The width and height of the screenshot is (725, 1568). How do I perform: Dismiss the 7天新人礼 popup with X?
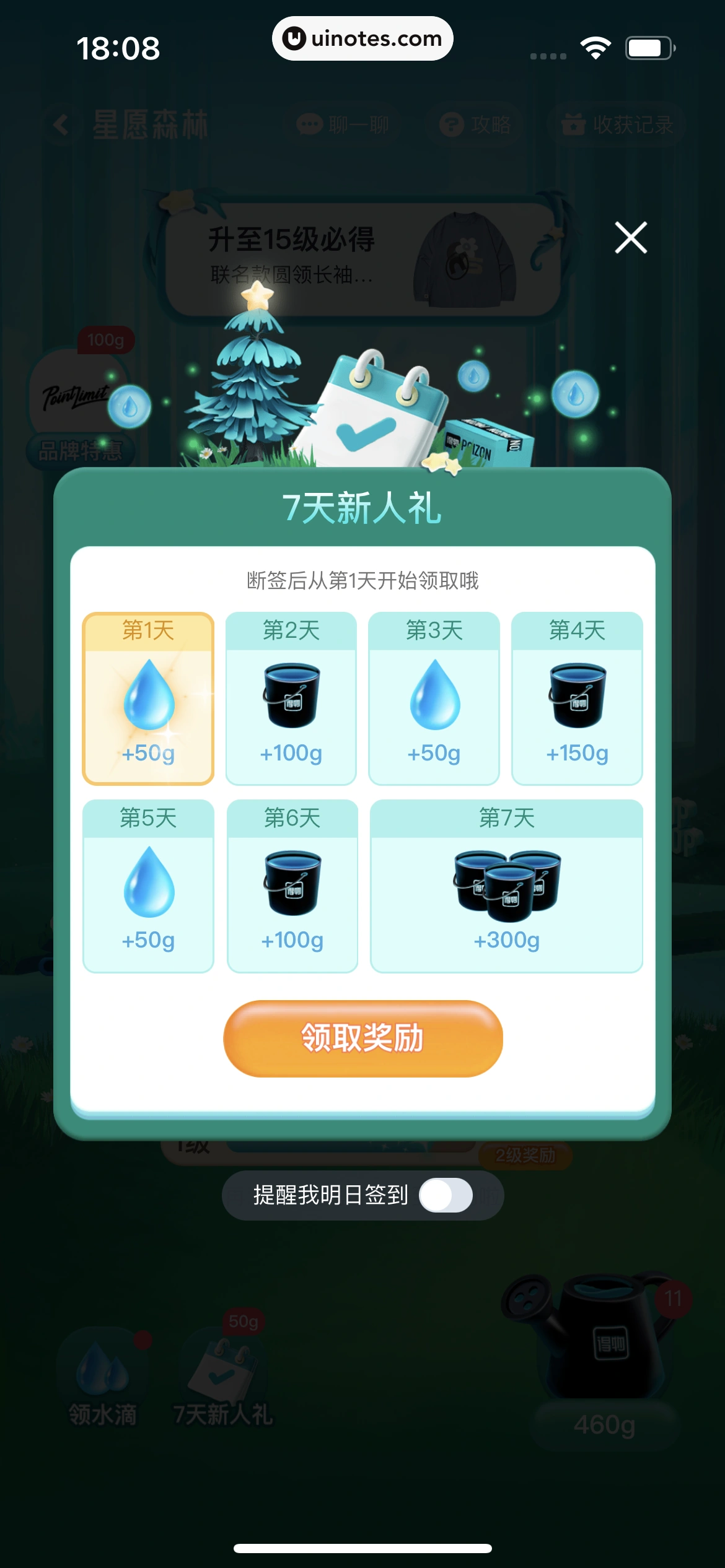631,238
